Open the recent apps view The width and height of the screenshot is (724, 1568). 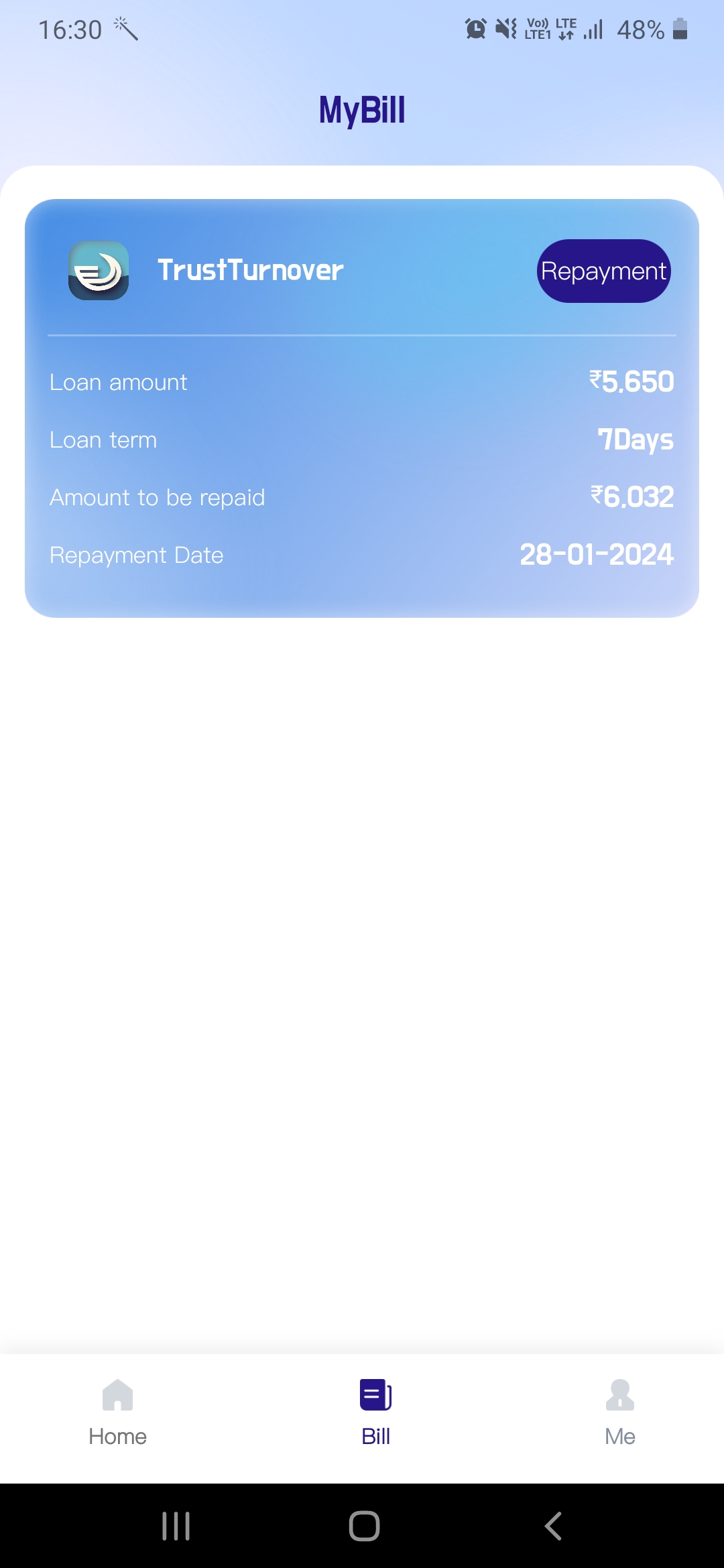(x=176, y=1526)
